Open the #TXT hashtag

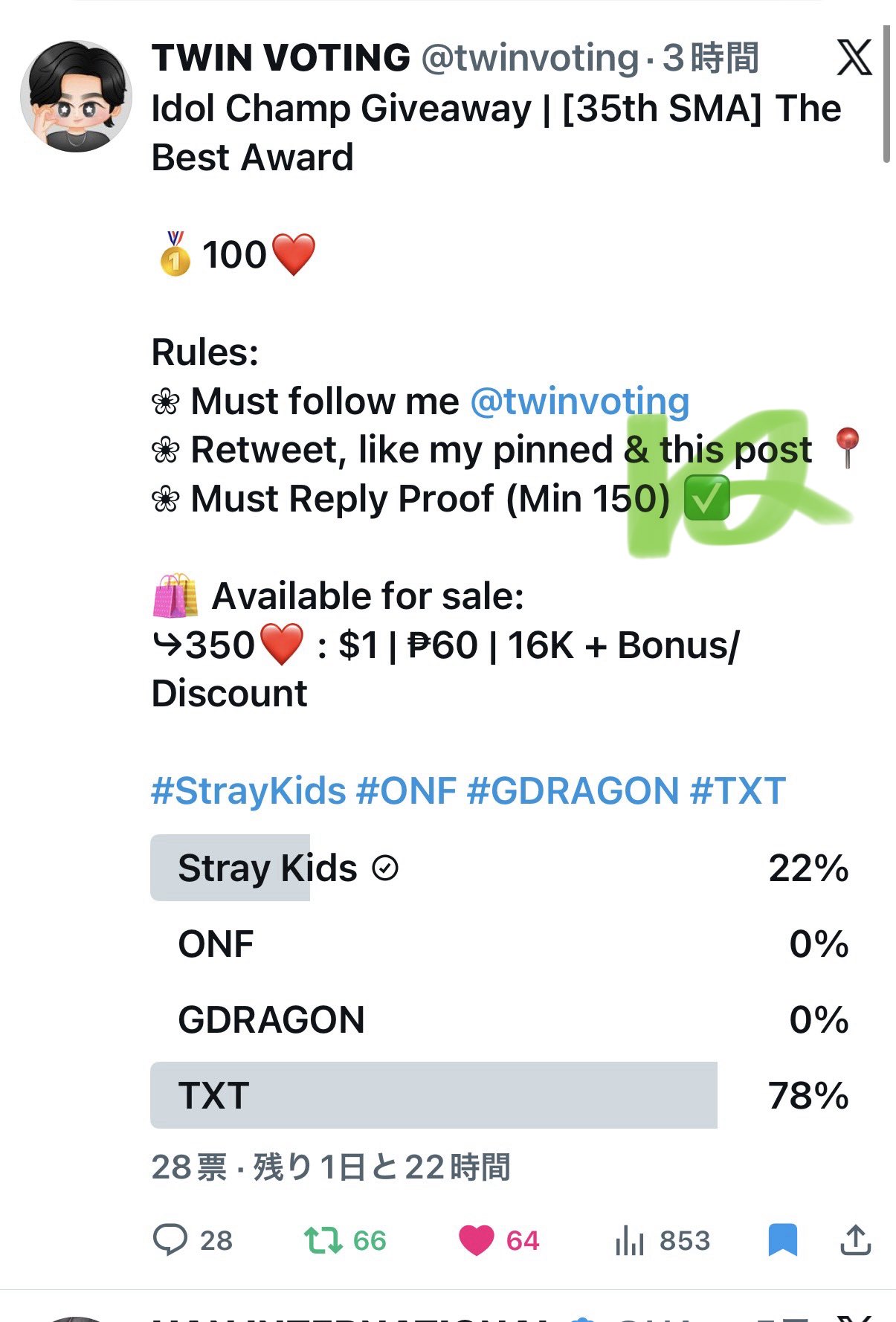tap(738, 790)
